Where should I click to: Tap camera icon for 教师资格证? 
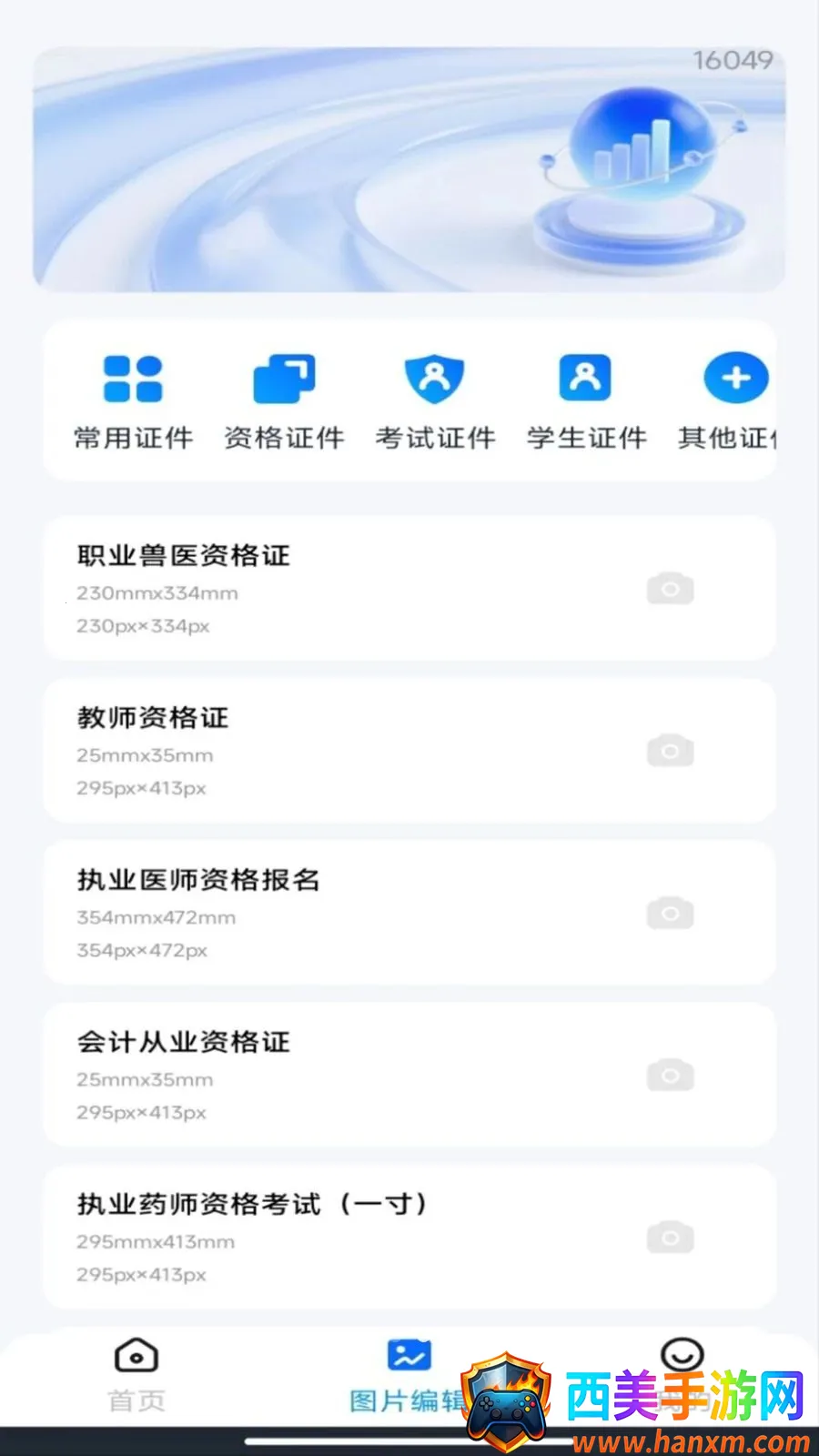tap(671, 751)
